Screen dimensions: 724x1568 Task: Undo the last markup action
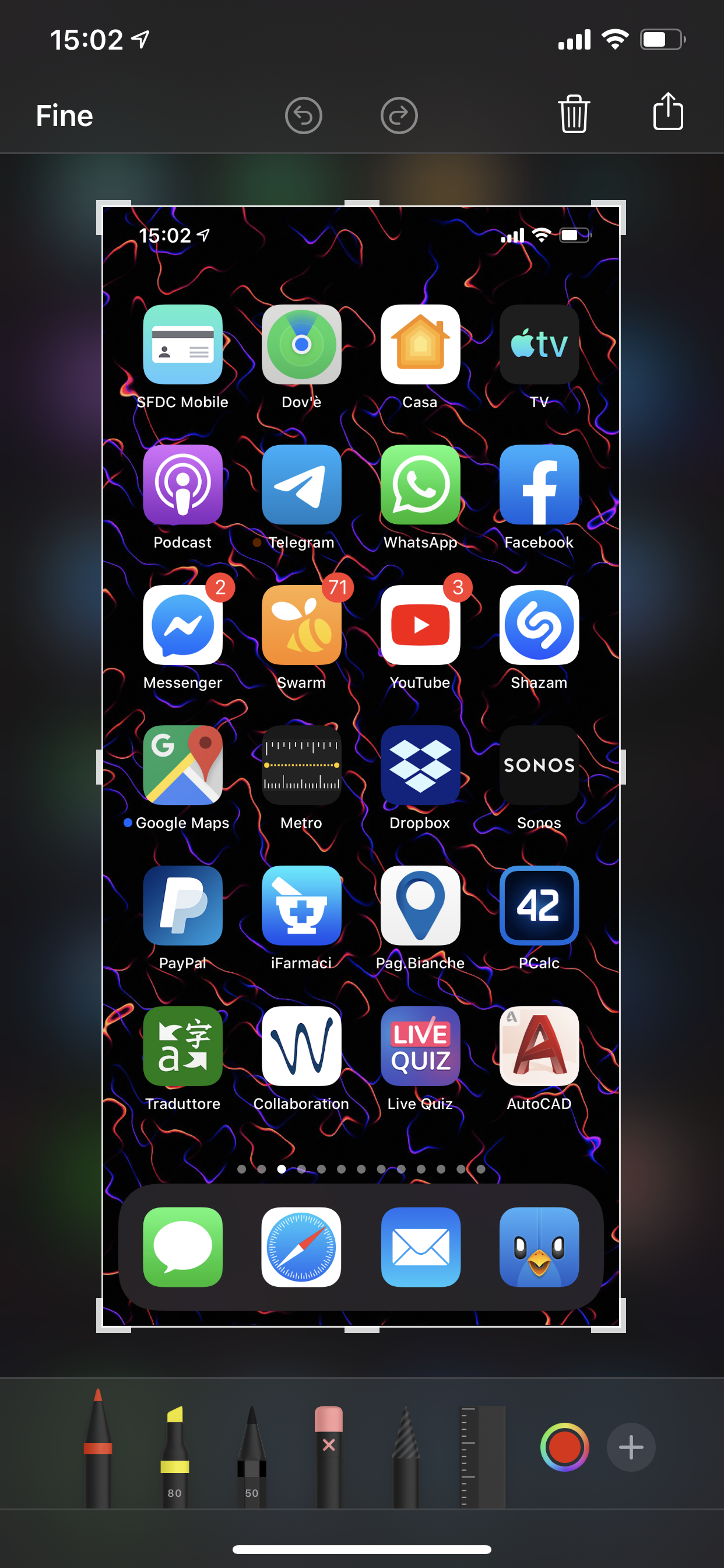click(303, 116)
